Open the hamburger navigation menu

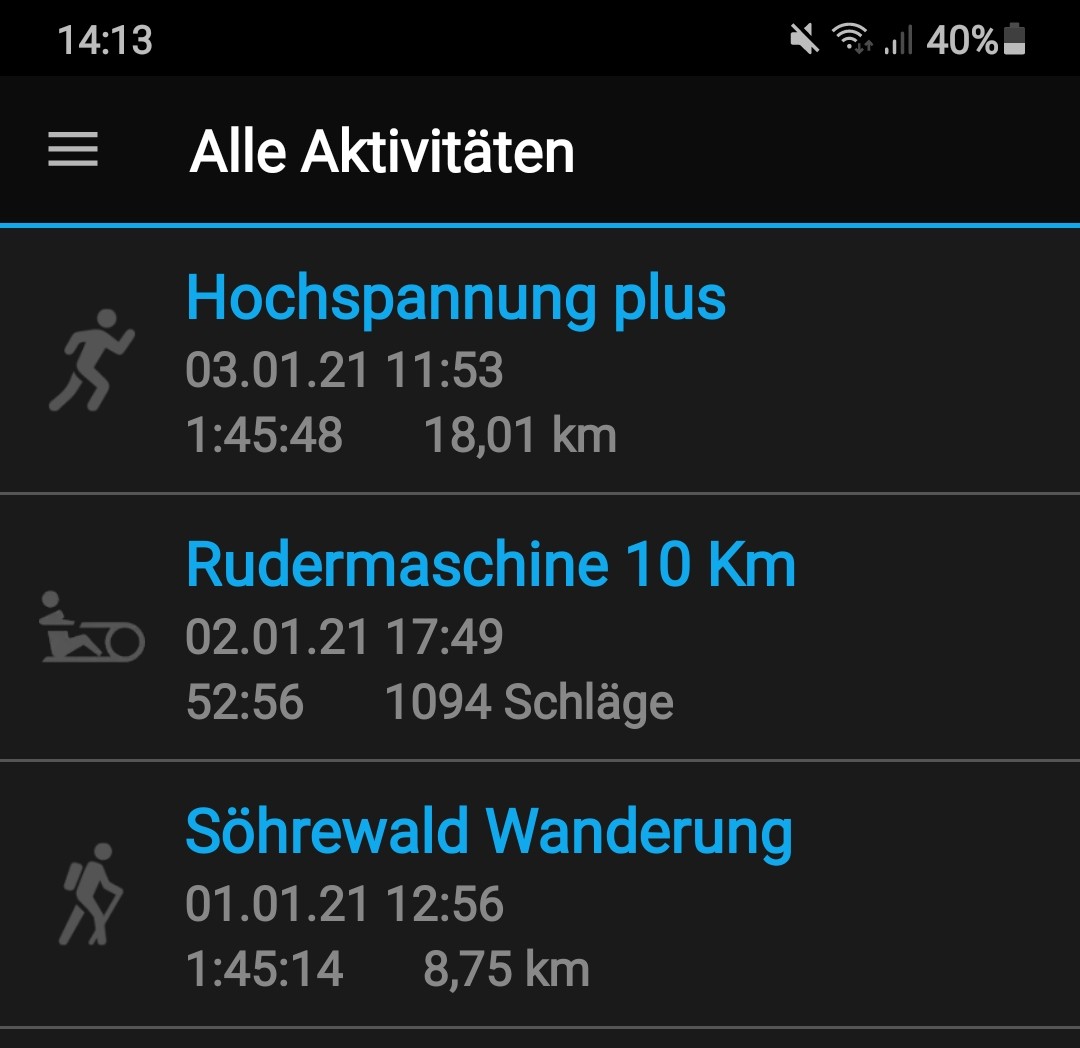click(73, 150)
